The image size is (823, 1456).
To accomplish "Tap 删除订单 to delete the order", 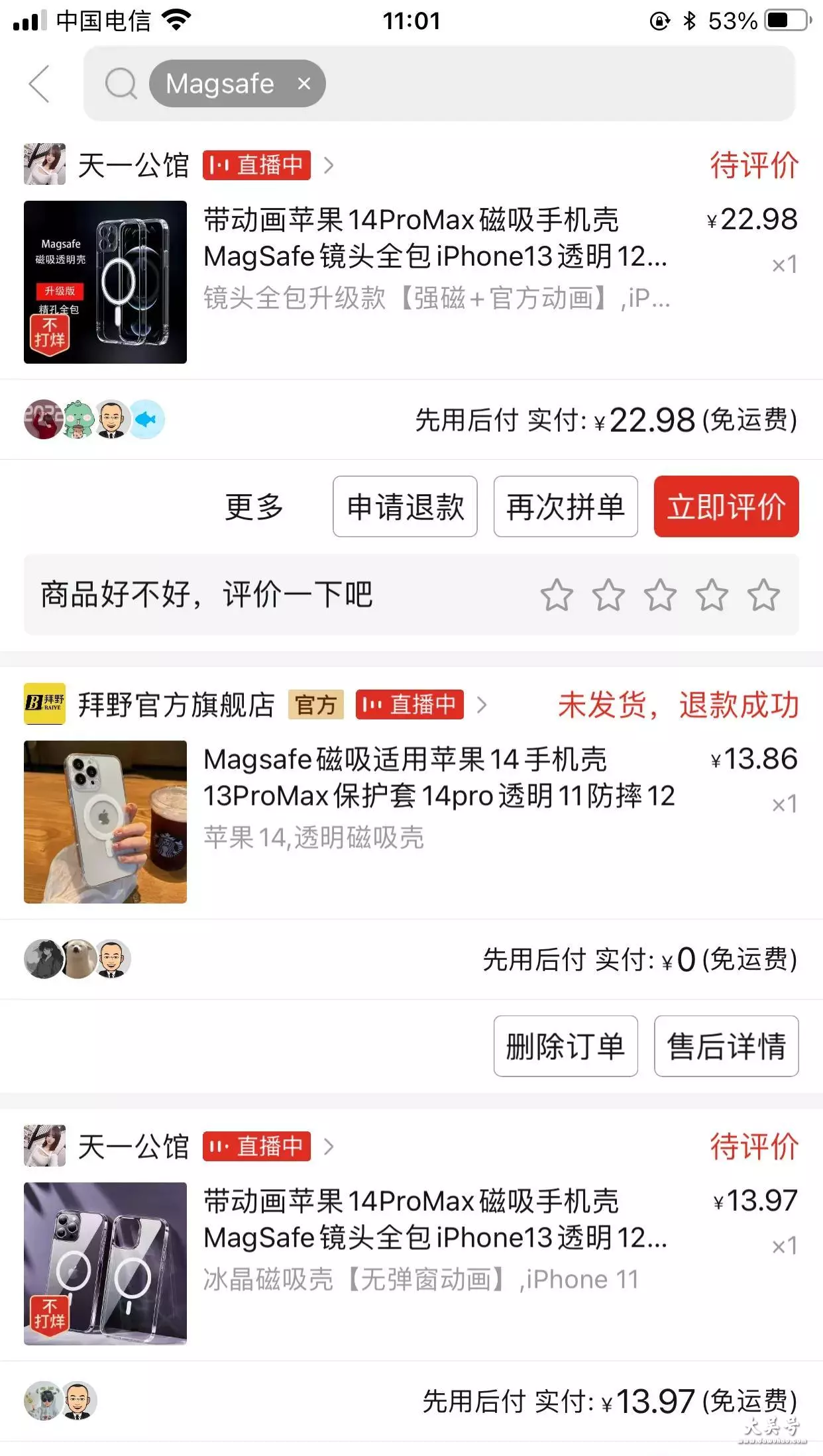I will [x=565, y=1046].
